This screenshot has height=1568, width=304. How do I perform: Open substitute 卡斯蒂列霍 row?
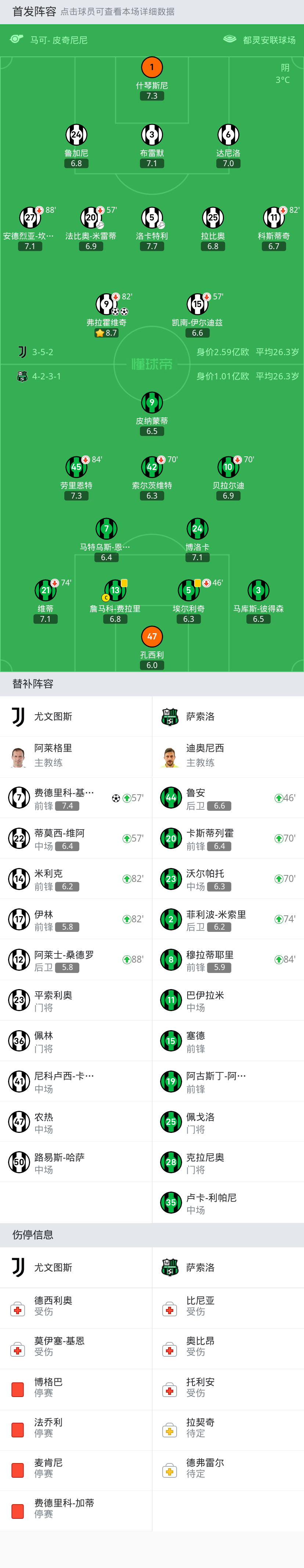(228, 838)
